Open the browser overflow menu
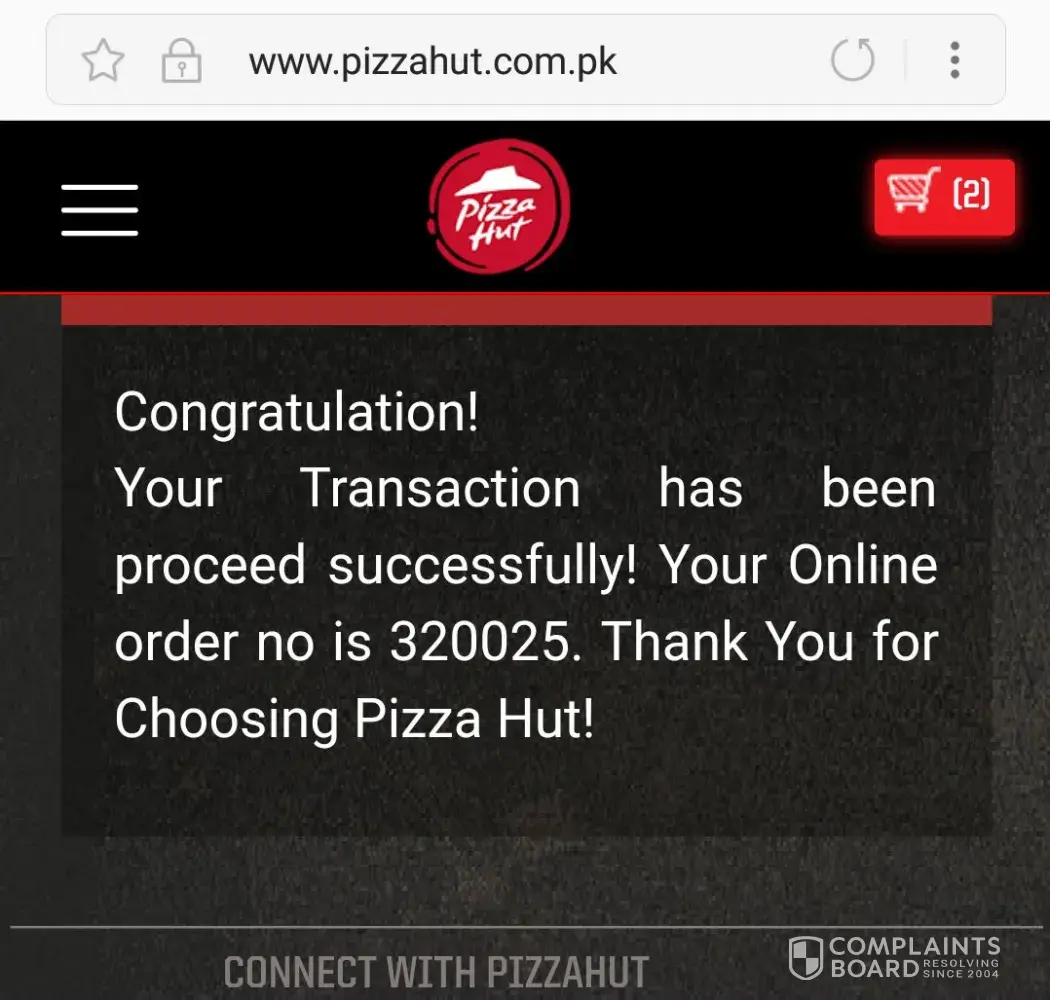Viewport: 1050px width, 1000px height. point(954,61)
